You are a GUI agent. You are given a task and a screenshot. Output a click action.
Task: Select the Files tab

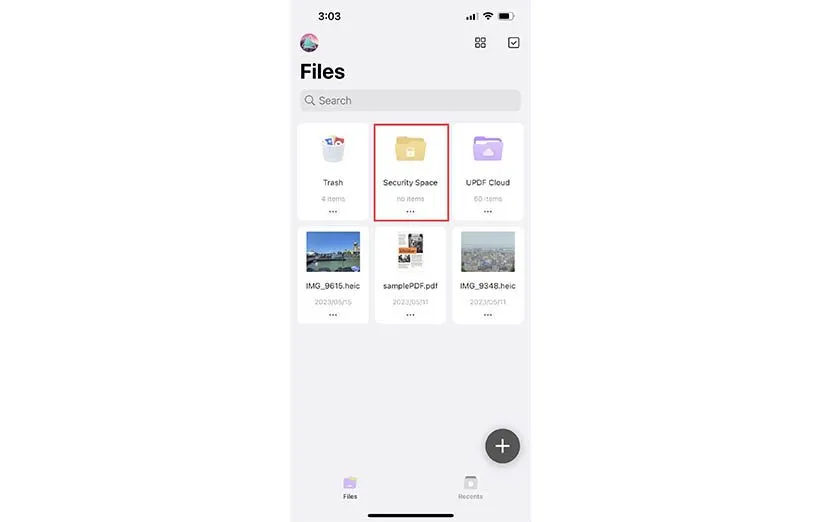click(350, 487)
